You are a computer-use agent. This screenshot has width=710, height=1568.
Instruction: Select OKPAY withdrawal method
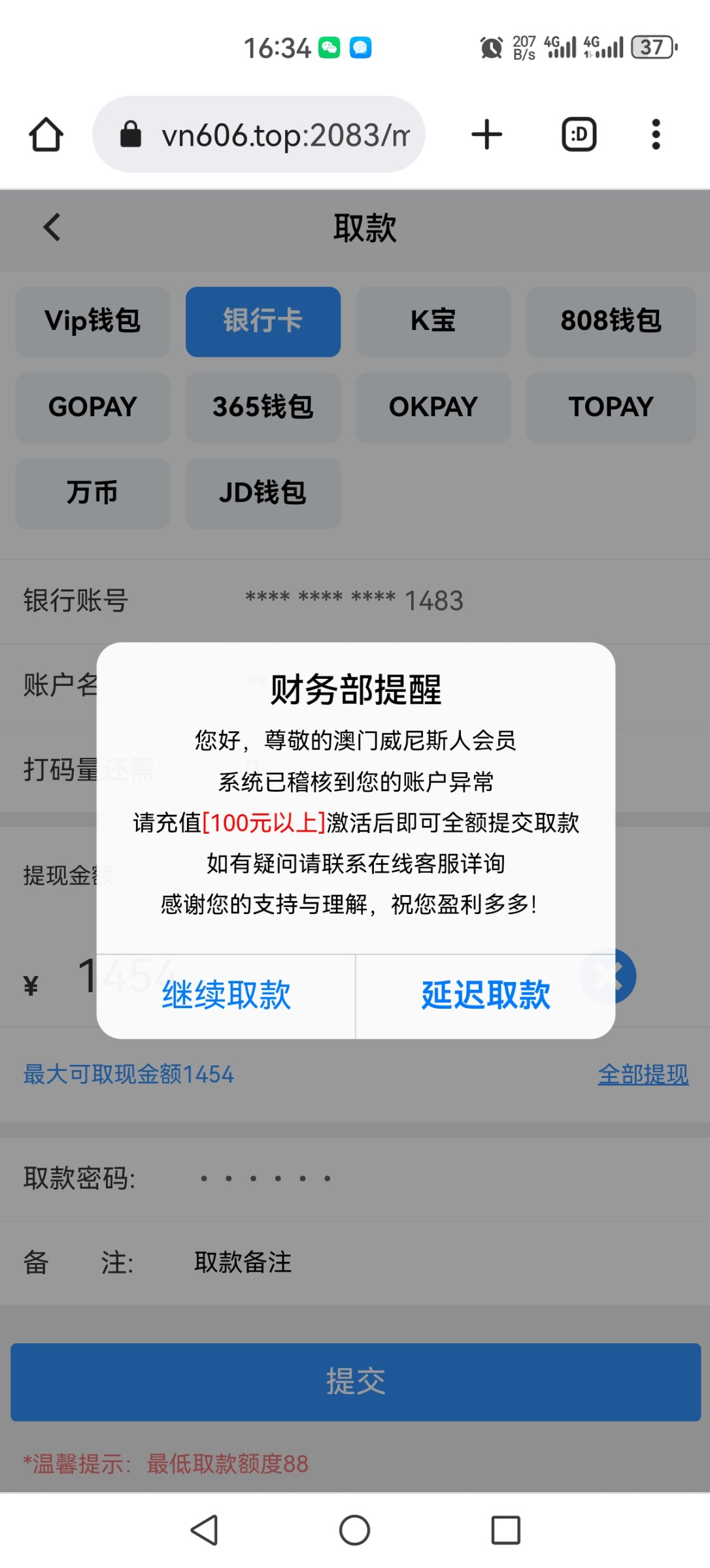point(433,407)
